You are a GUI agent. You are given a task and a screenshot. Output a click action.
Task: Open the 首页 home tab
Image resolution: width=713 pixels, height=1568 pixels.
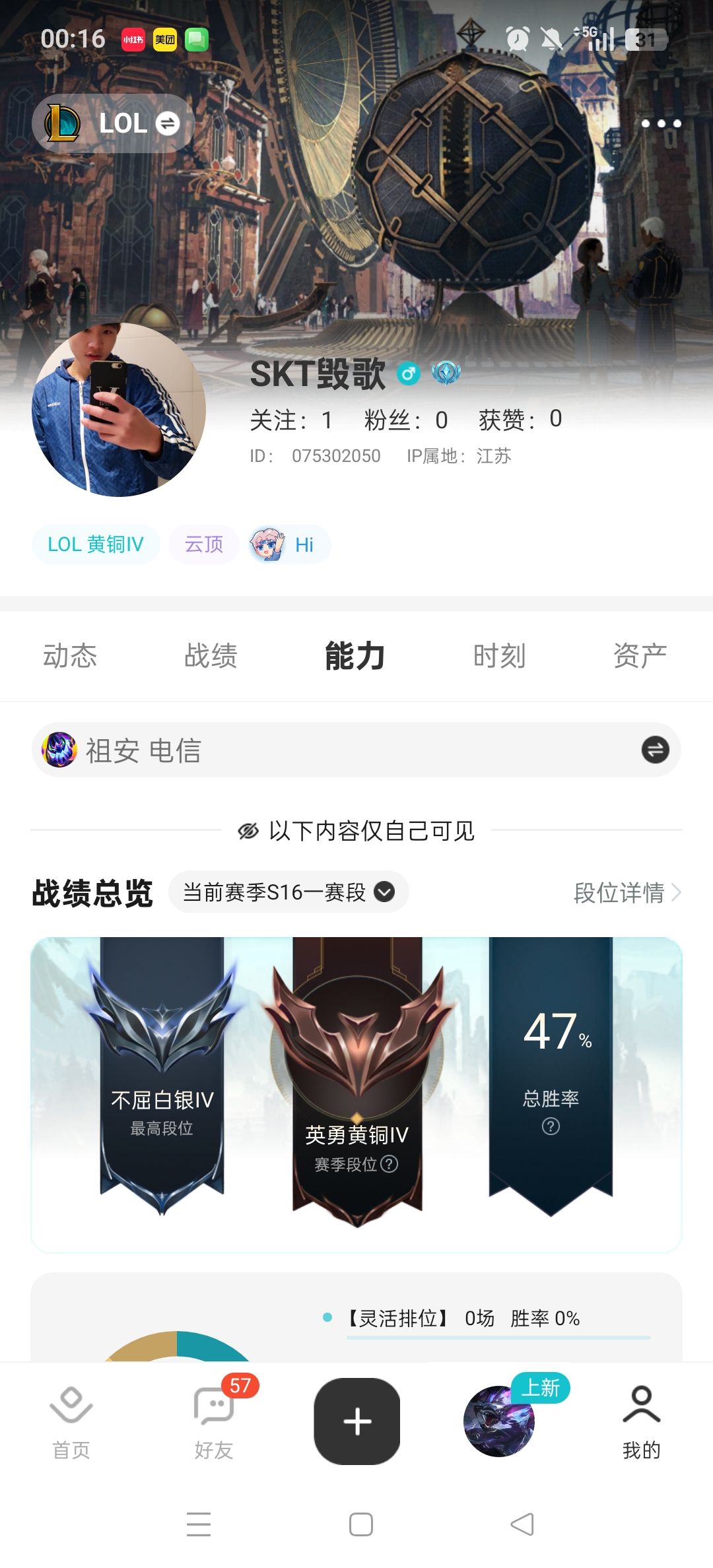coord(71,1421)
